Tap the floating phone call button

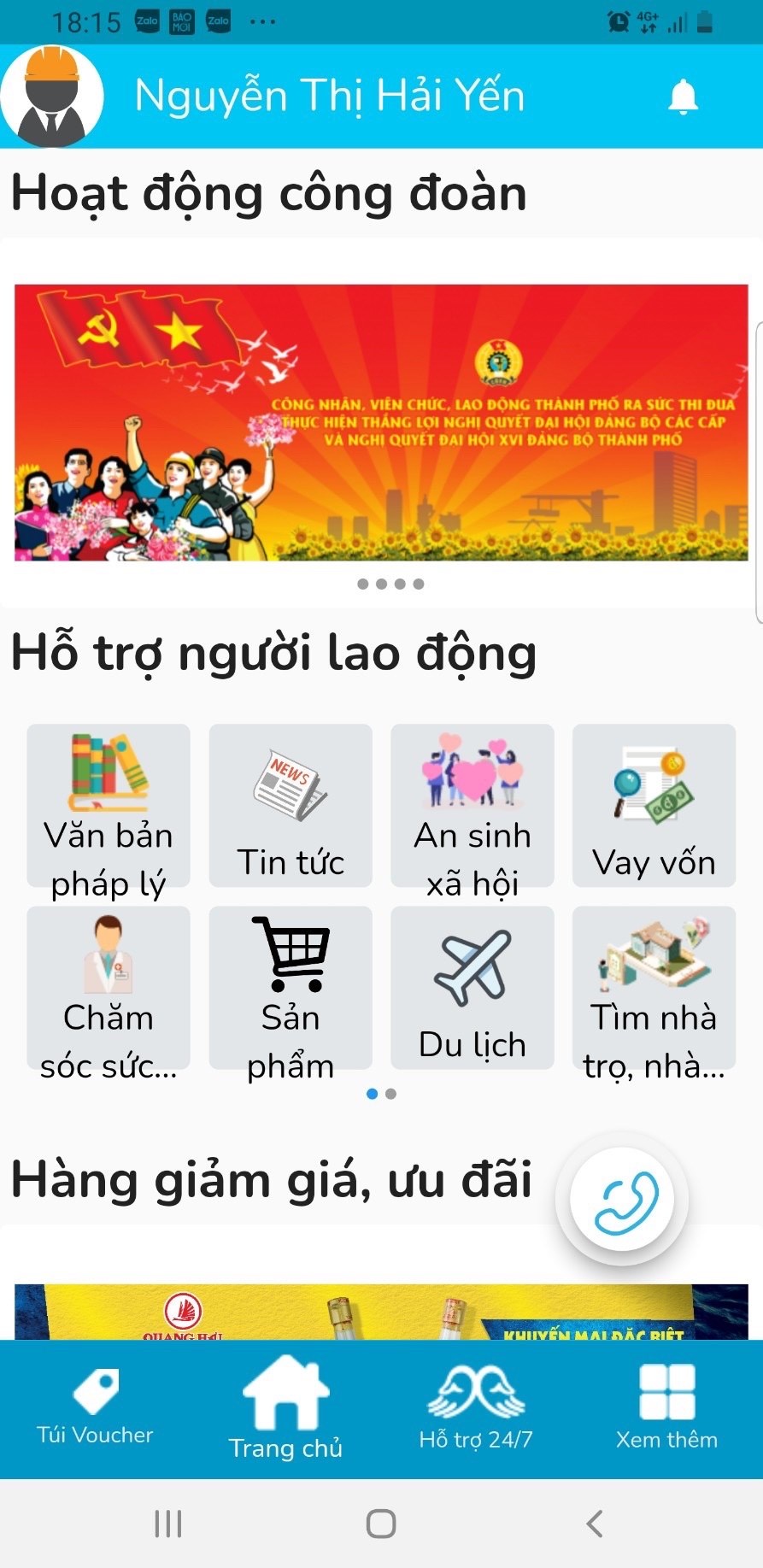pos(622,1199)
